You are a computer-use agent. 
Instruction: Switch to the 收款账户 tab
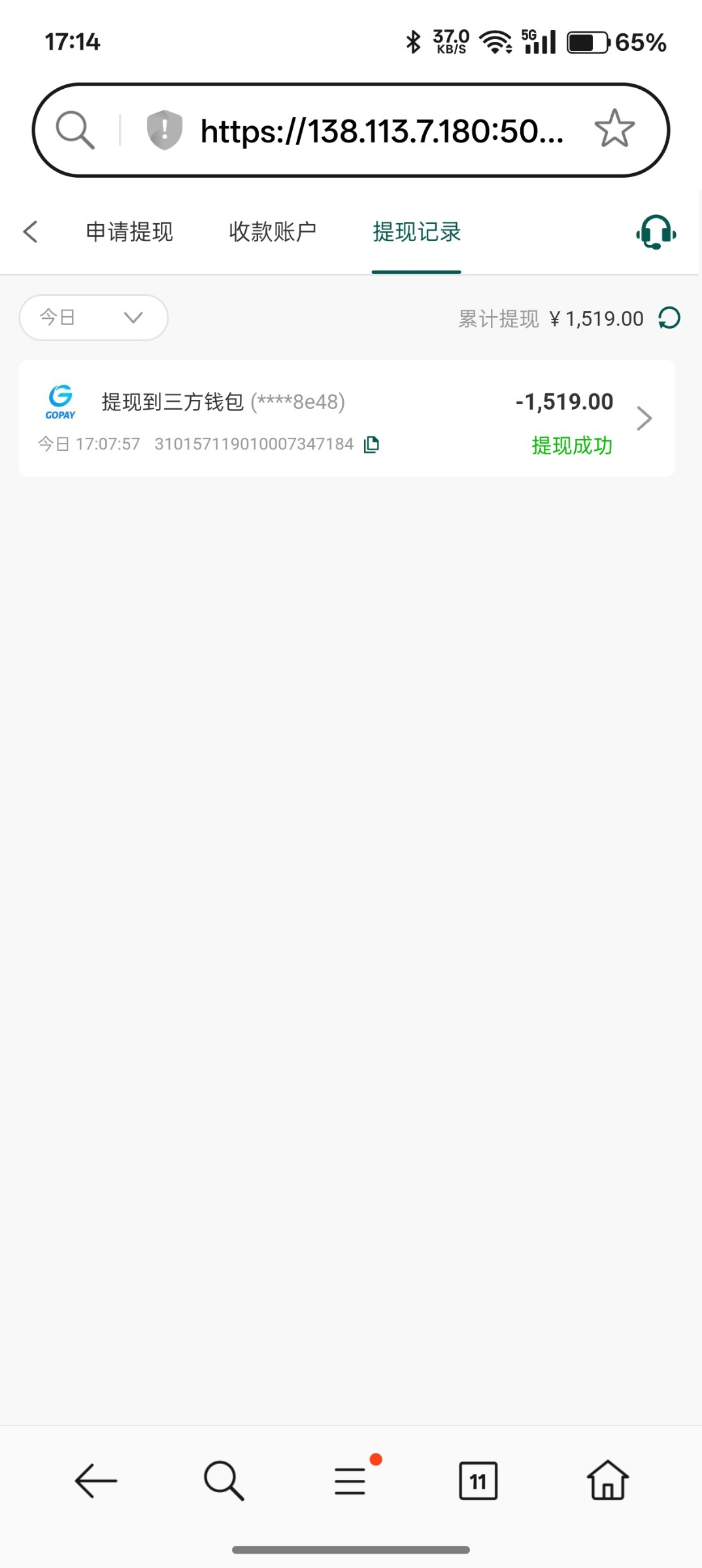273,232
